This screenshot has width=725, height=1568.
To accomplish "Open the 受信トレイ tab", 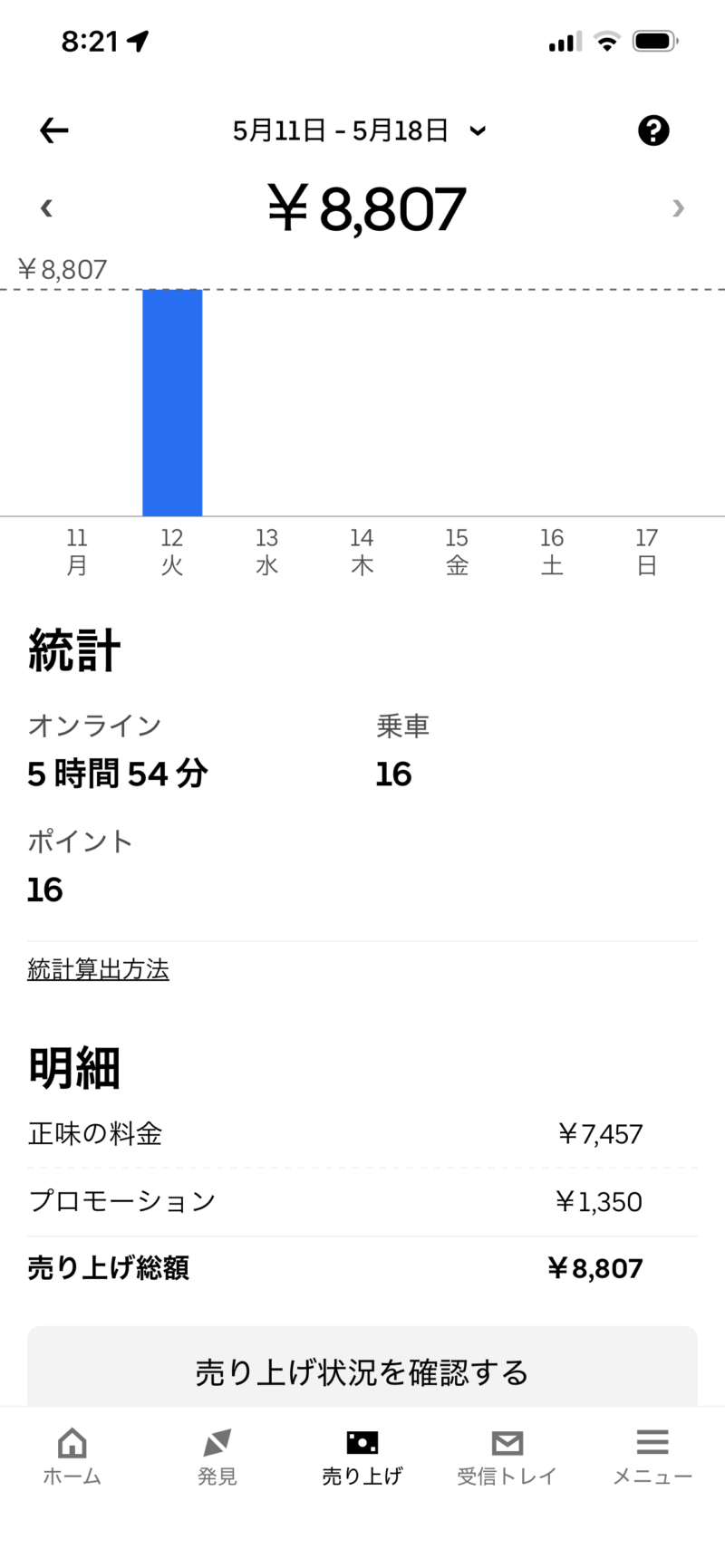I will pyautogui.click(x=507, y=1457).
